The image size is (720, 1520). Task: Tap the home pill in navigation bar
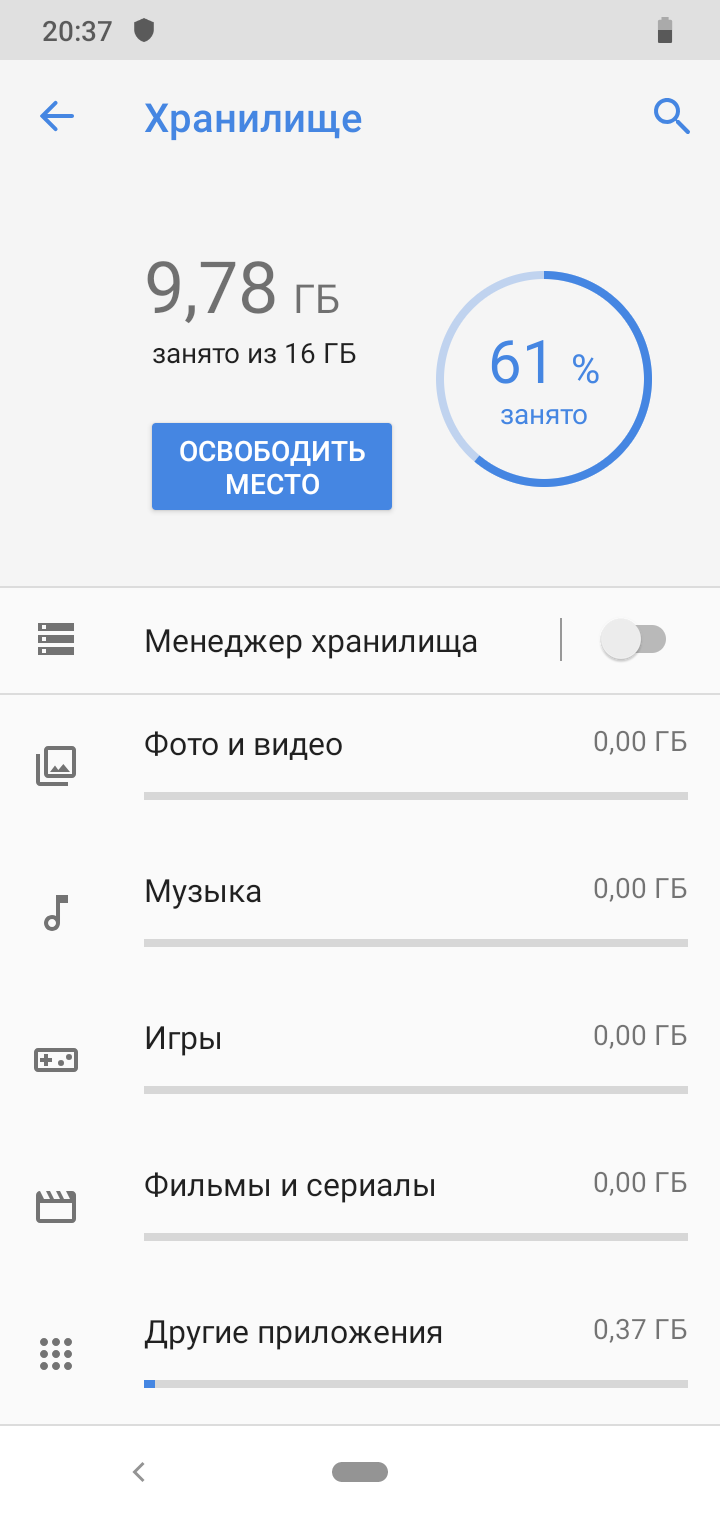click(x=360, y=1471)
